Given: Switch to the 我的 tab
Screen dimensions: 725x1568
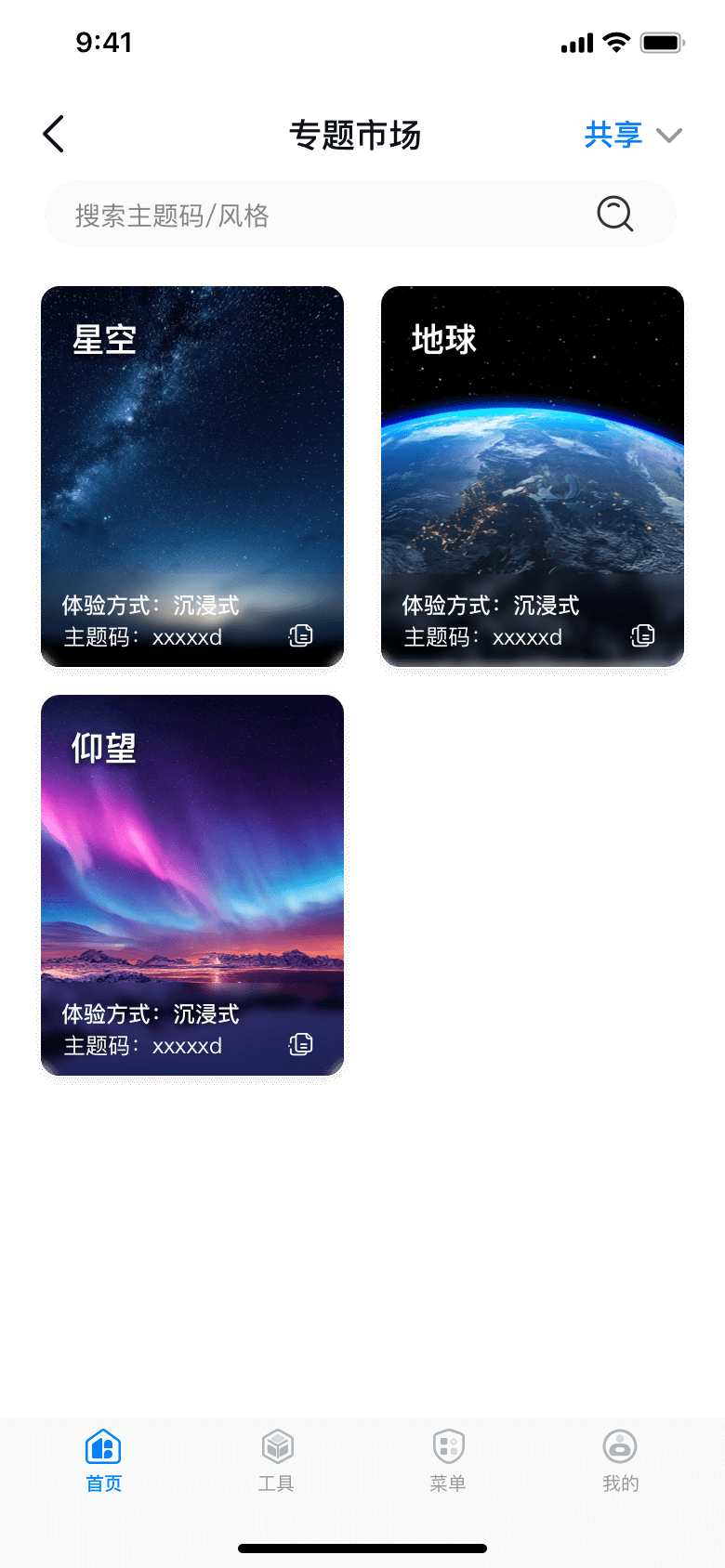Looking at the screenshot, I should pos(620,1460).
